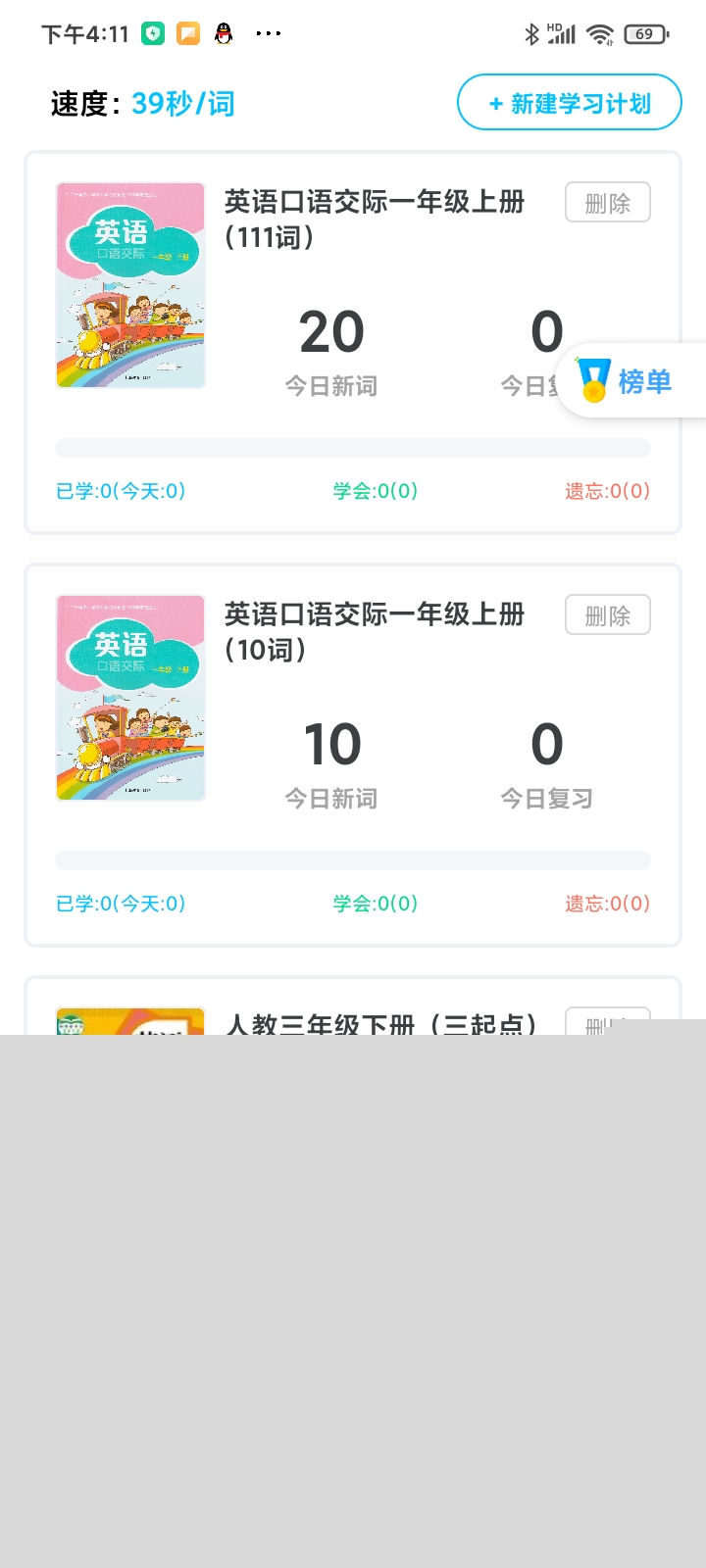Tap the green battery saver status icon
The width and height of the screenshot is (706, 1568).
152,32
